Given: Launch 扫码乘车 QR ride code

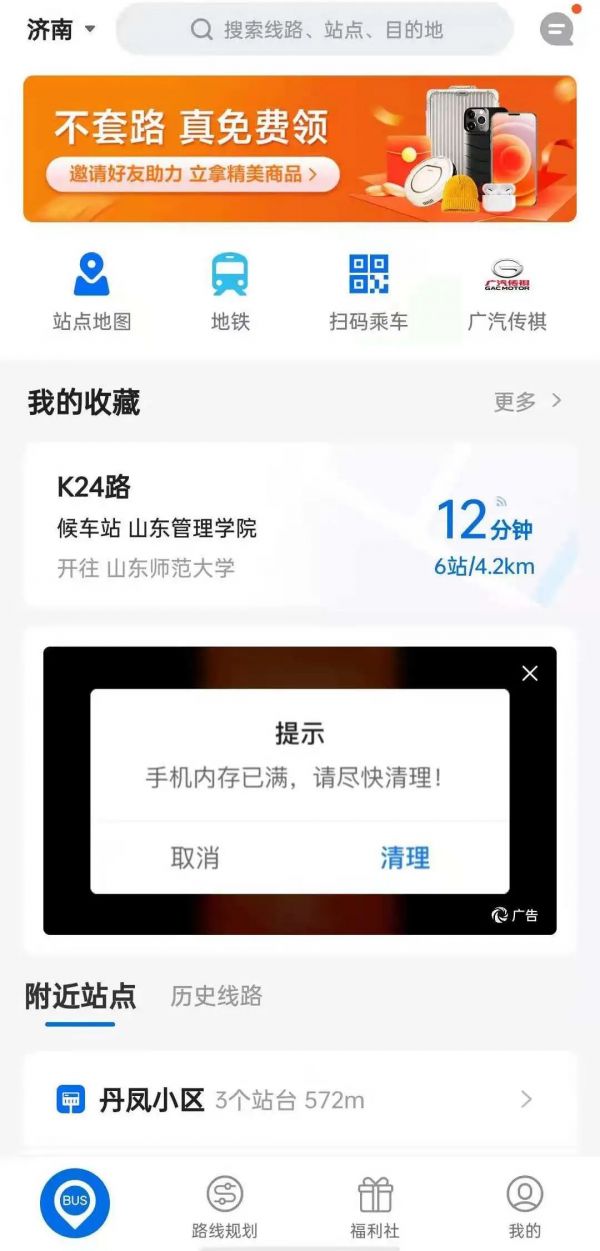Looking at the screenshot, I should click(368, 291).
